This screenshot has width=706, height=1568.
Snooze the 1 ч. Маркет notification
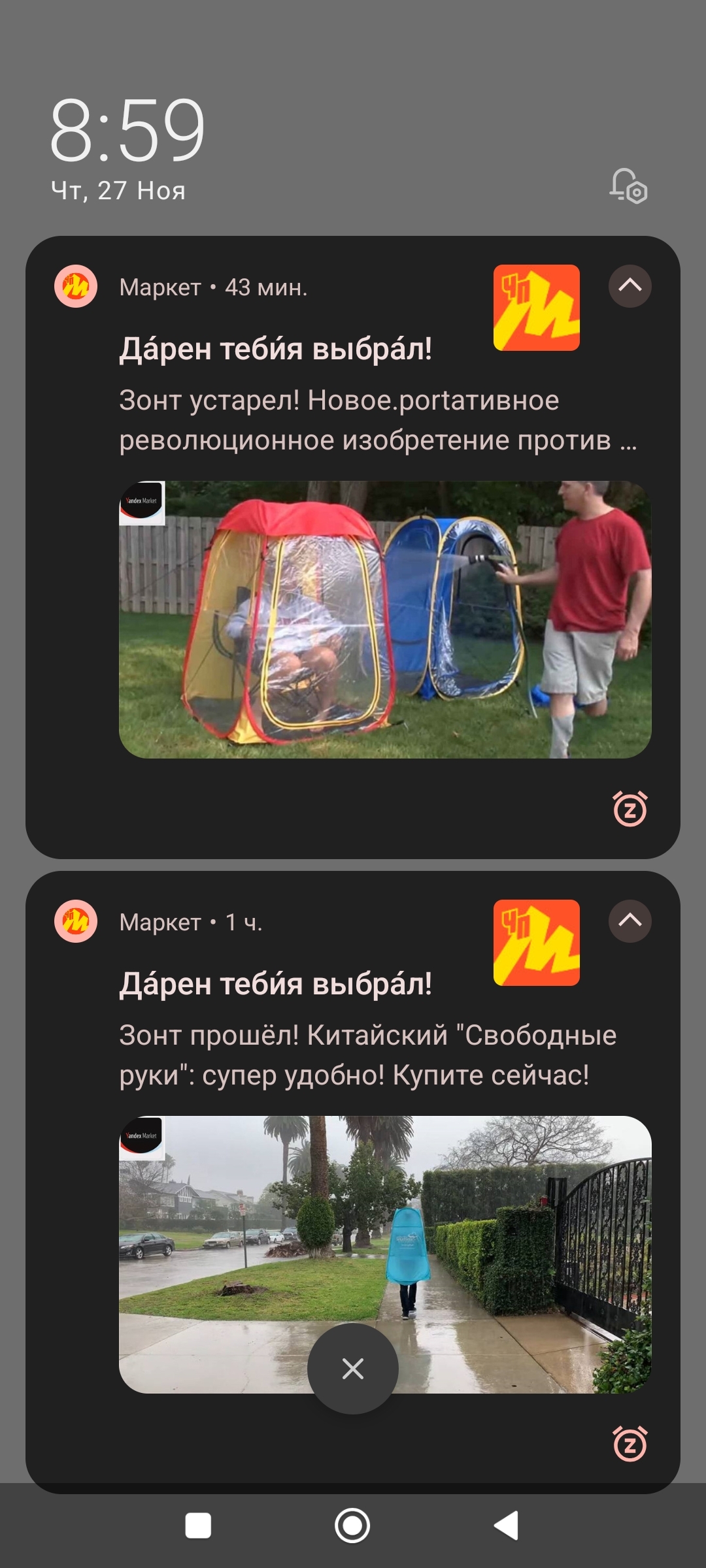click(630, 1444)
